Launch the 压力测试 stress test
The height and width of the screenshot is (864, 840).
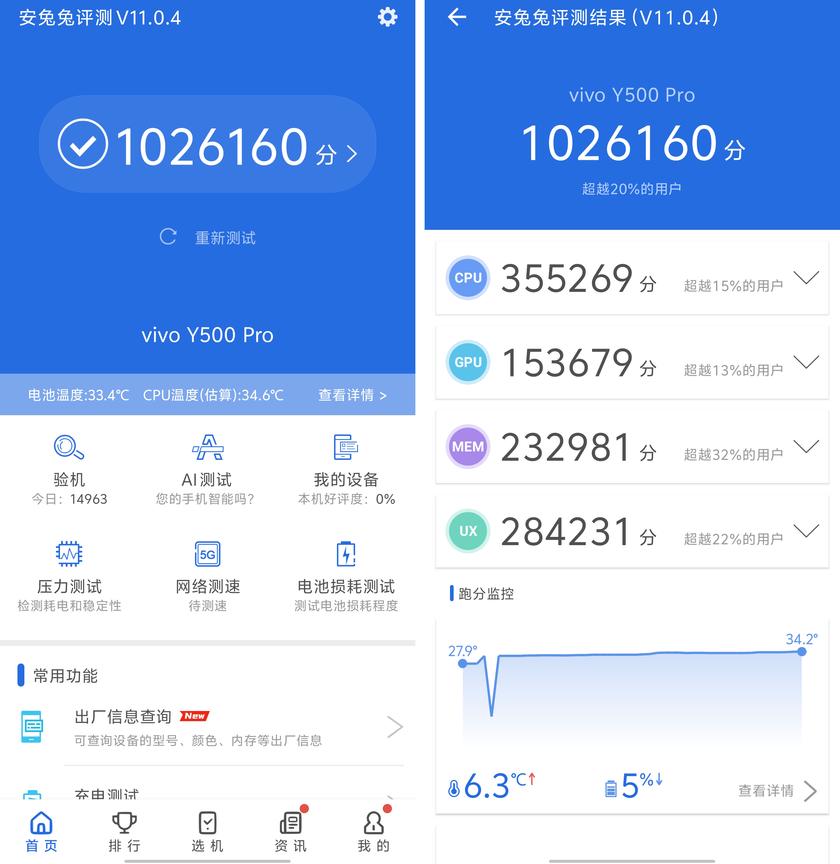coord(69,573)
